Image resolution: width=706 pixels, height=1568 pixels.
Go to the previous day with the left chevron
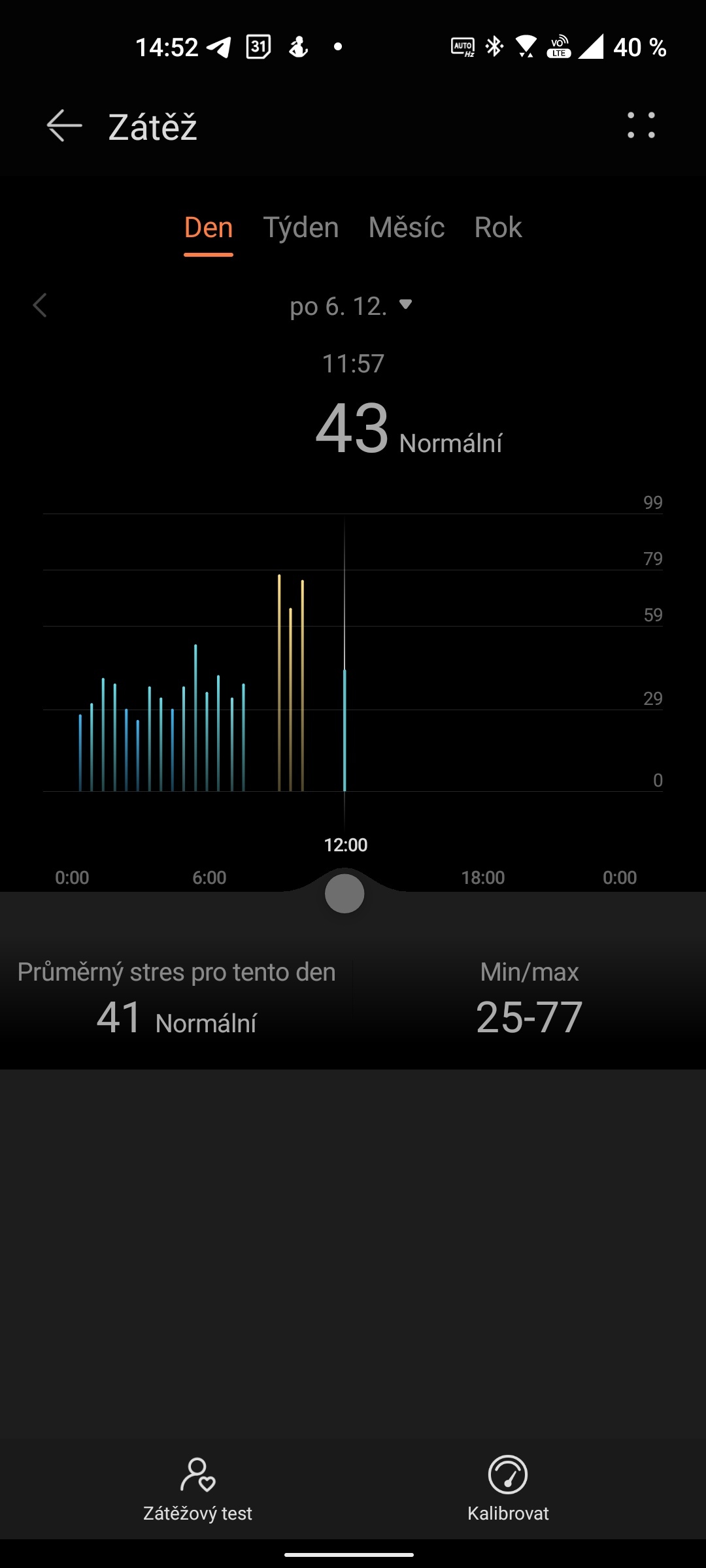tap(39, 305)
